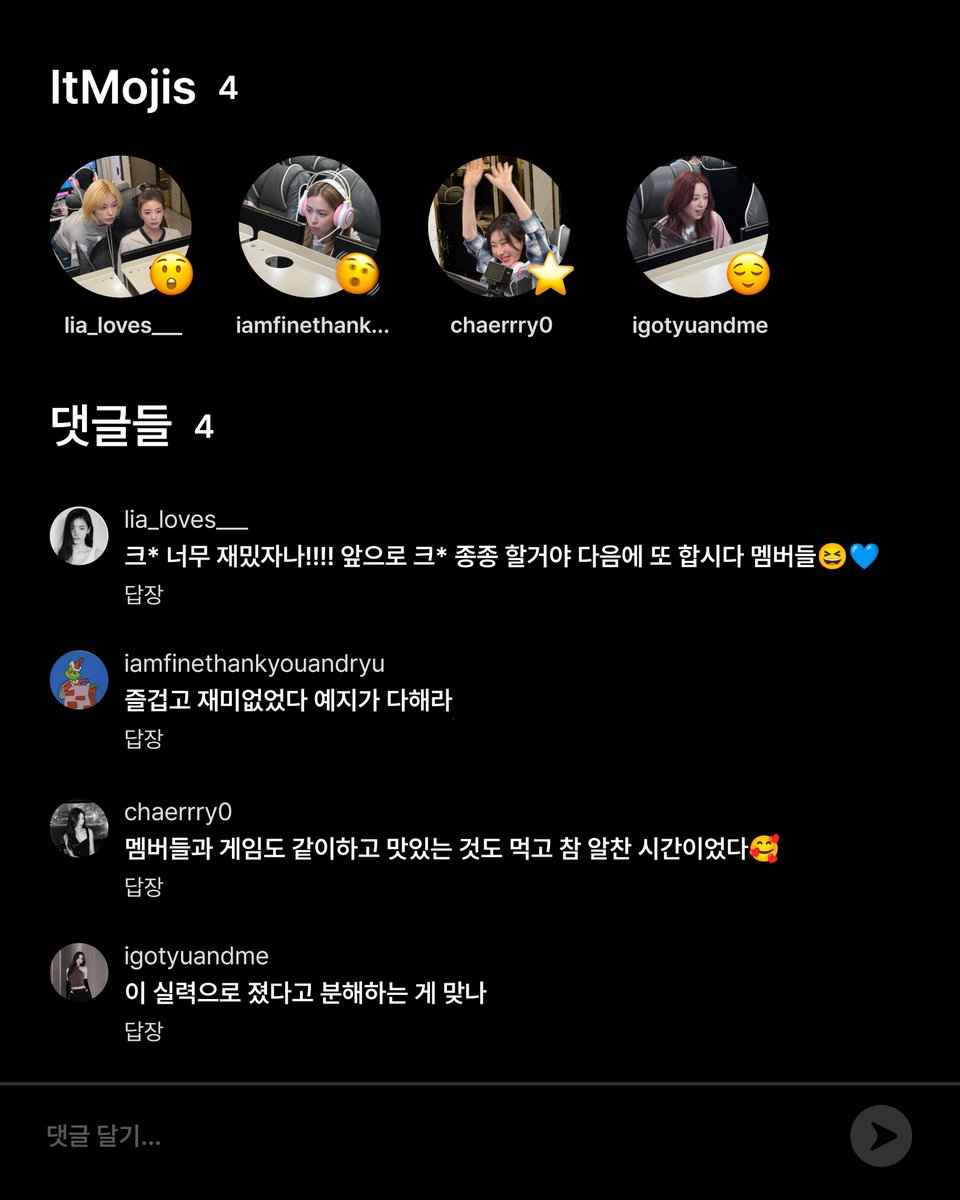Viewport: 960px width, 1200px height.
Task: Open lia_loves___'s ItMoji reaction
Action: (121, 227)
